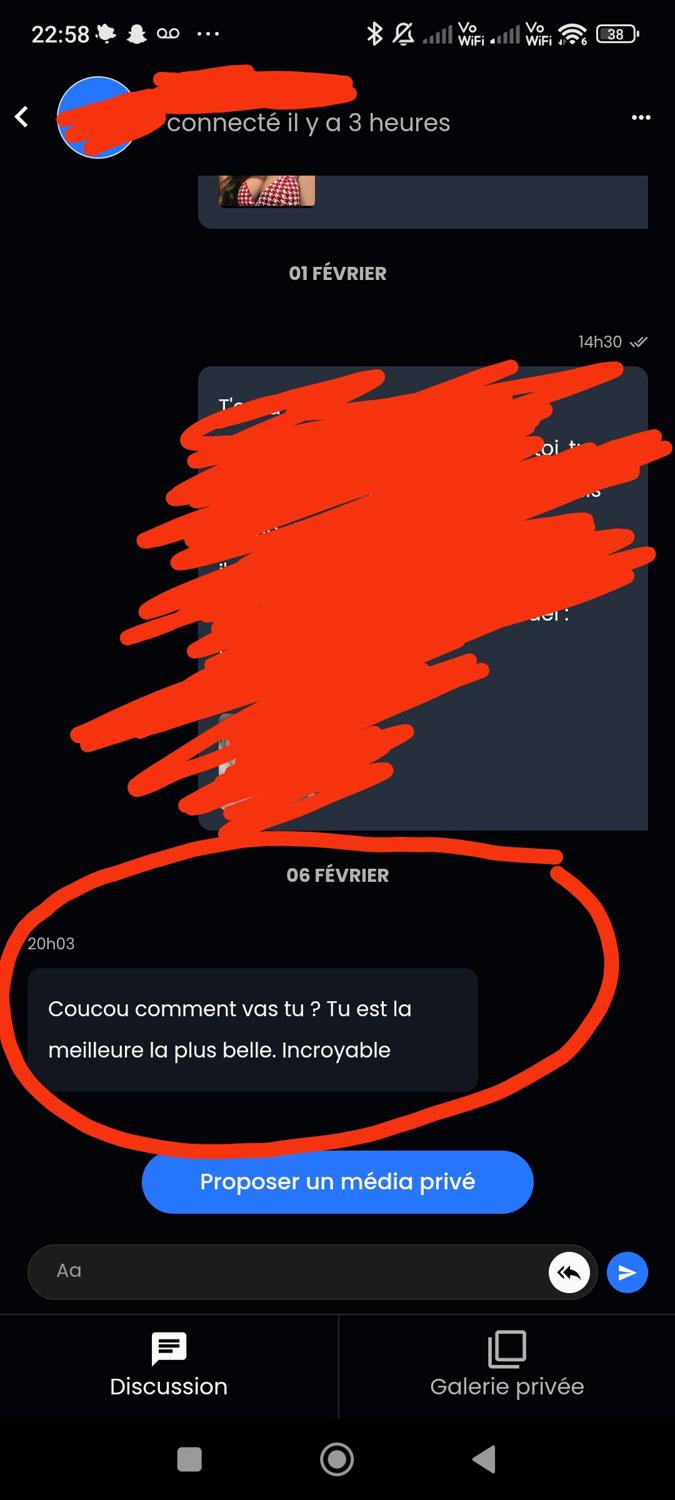The width and height of the screenshot is (675, 1500).
Task: Tap the system home button
Action: coord(337,1460)
